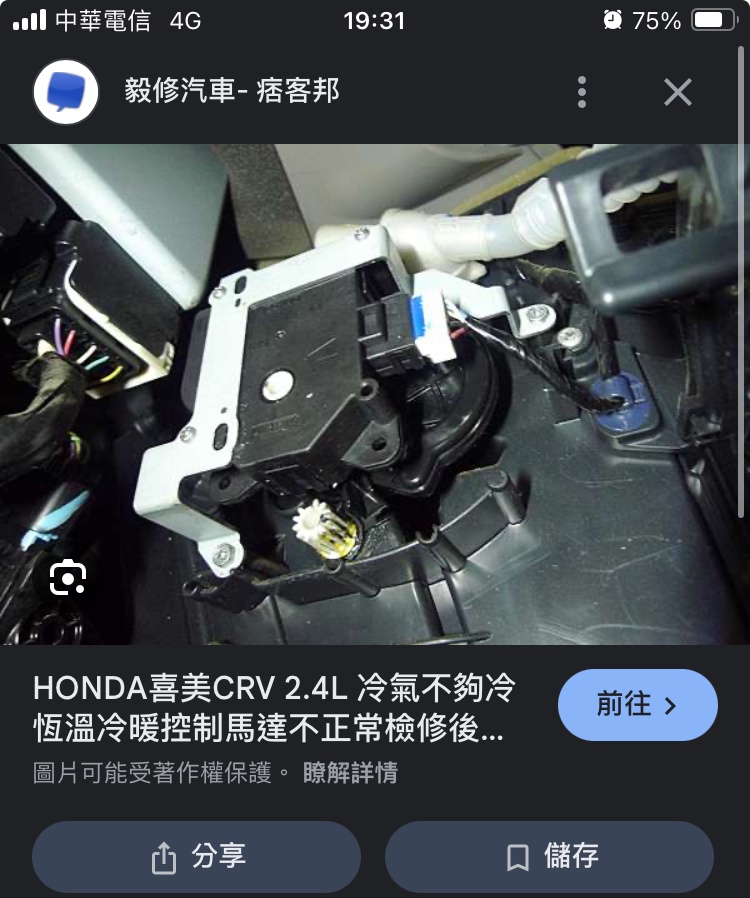Open the 瞭解詳情 learn more link
The width and height of the screenshot is (750, 898).
pyautogui.click(x=350, y=773)
